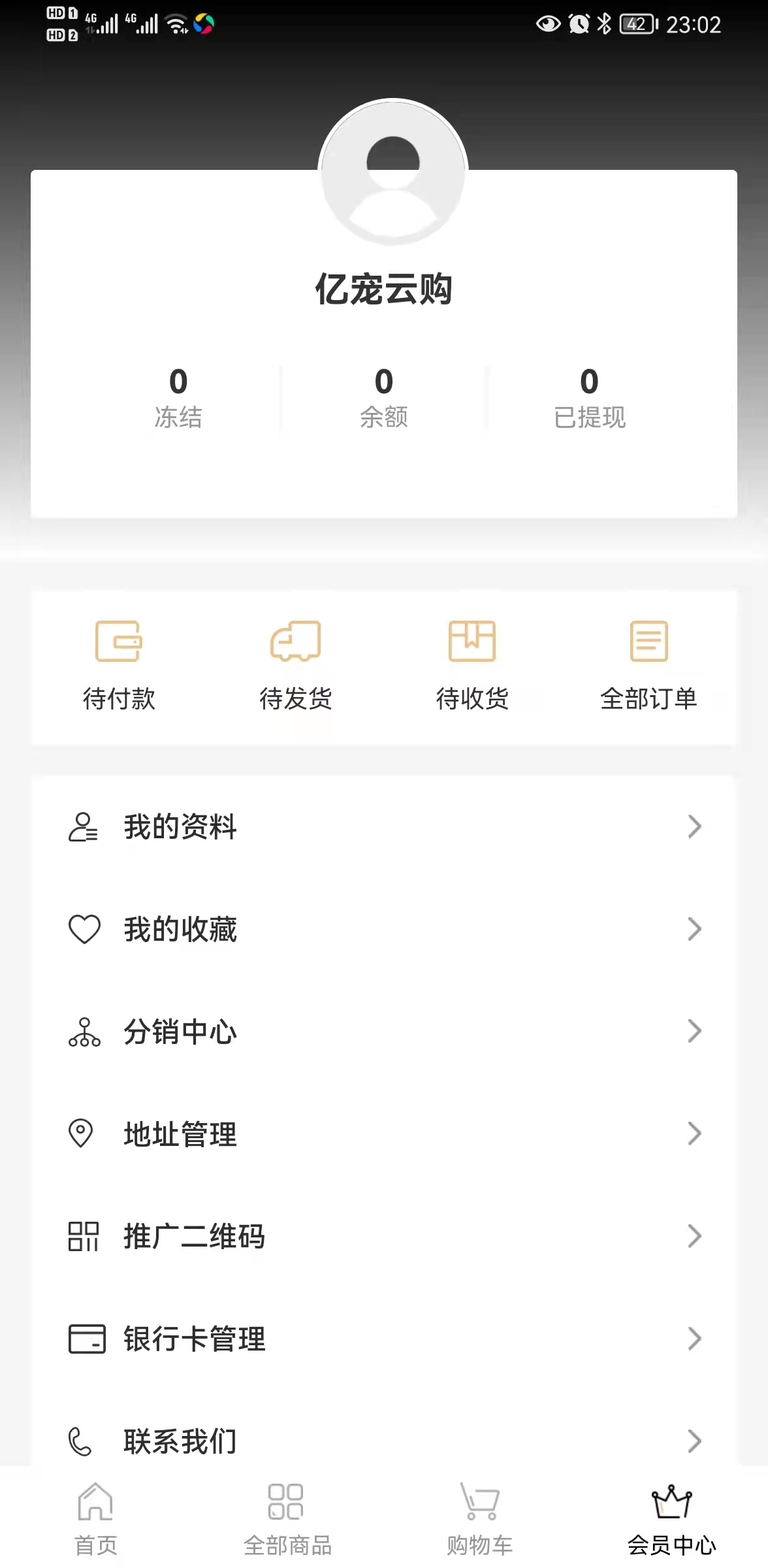Click the phone icon beside 联系我们

81,1441
